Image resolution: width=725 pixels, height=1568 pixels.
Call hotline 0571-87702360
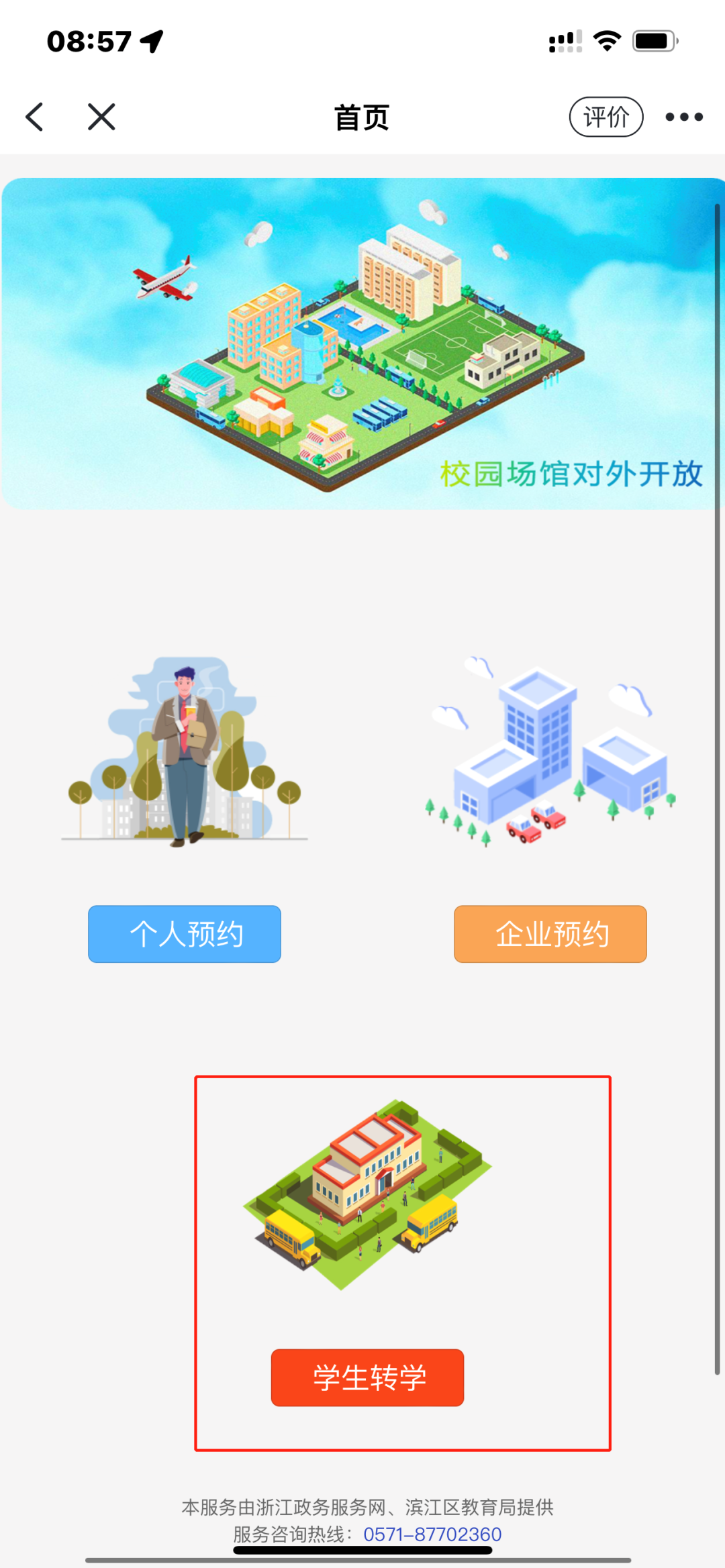point(432,1534)
